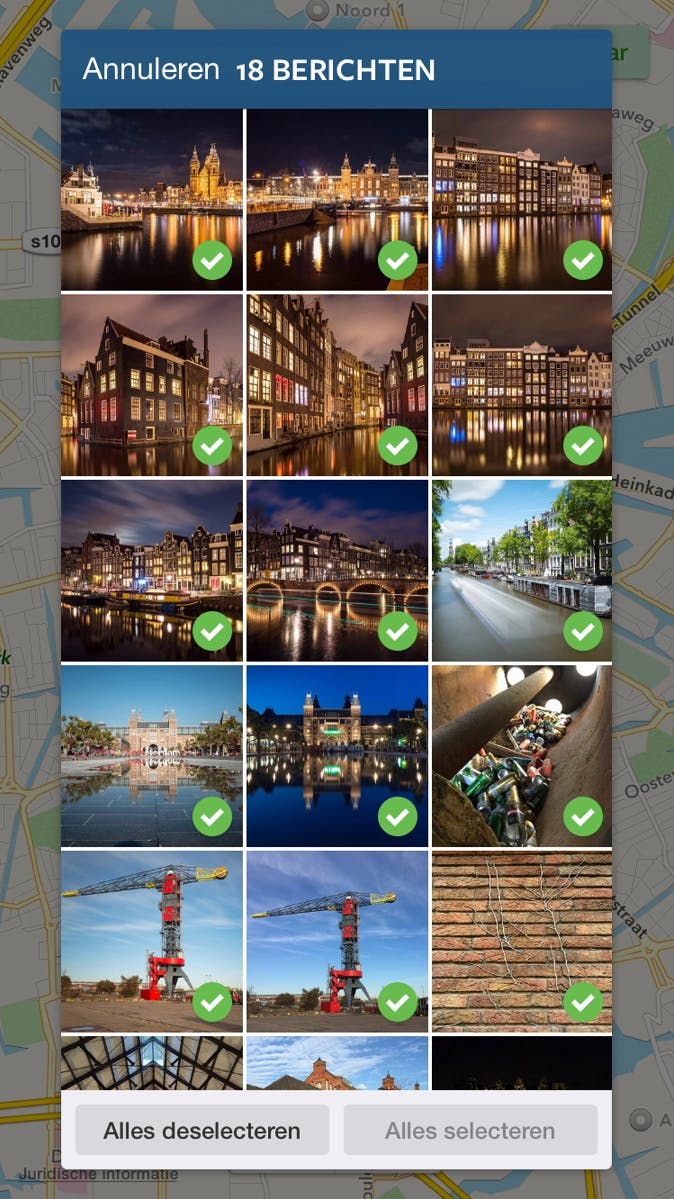Deselect the daytime Rijksmuseum reflection photo

click(151, 755)
